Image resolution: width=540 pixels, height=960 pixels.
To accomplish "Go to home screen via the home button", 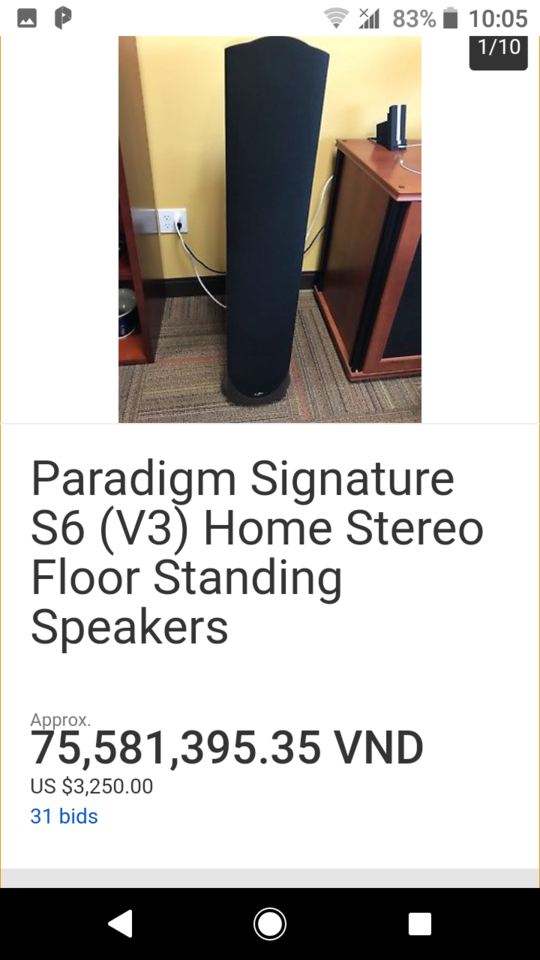I will click(269, 923).
